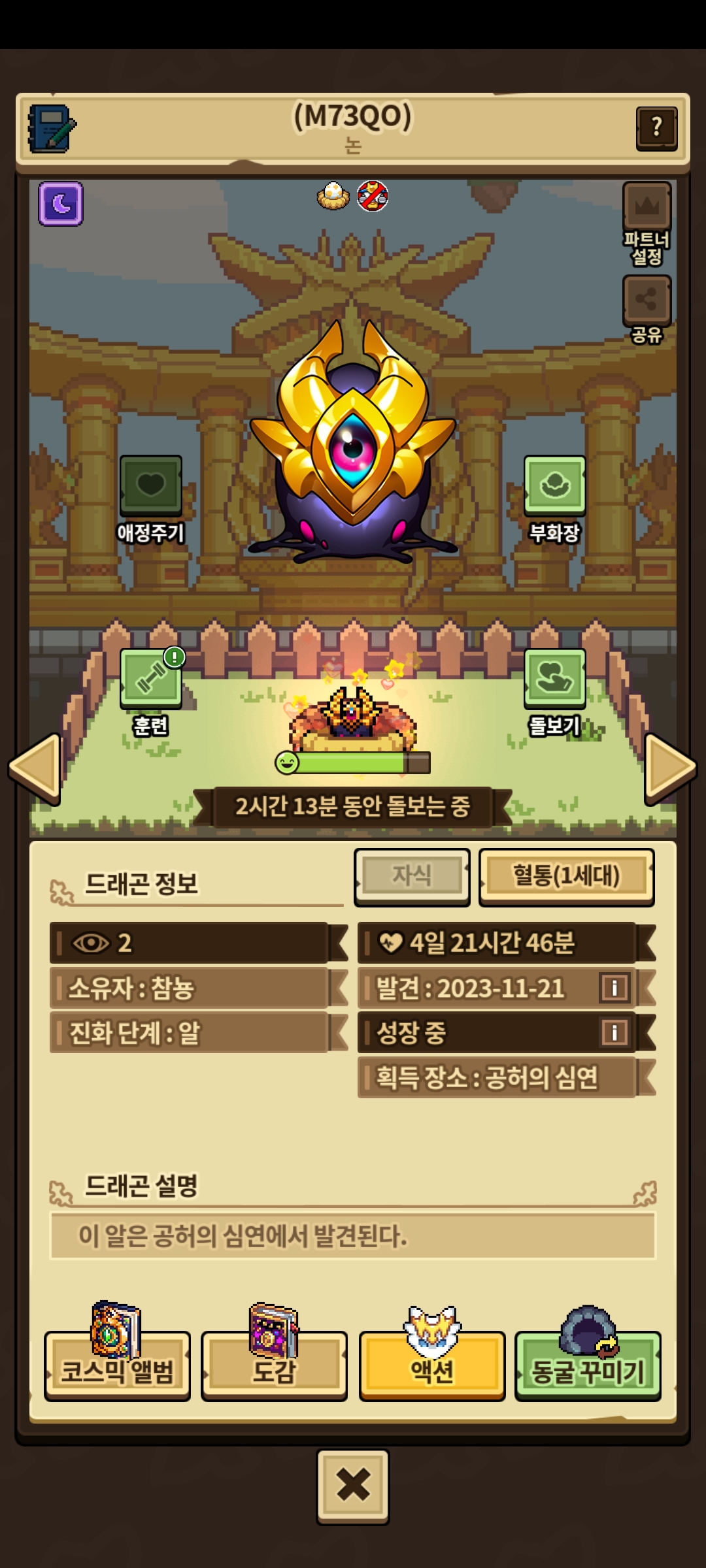Viewport: 706px width, 1568px height.
Task: Go to the next dragon
Action: (x=669, y=768)
